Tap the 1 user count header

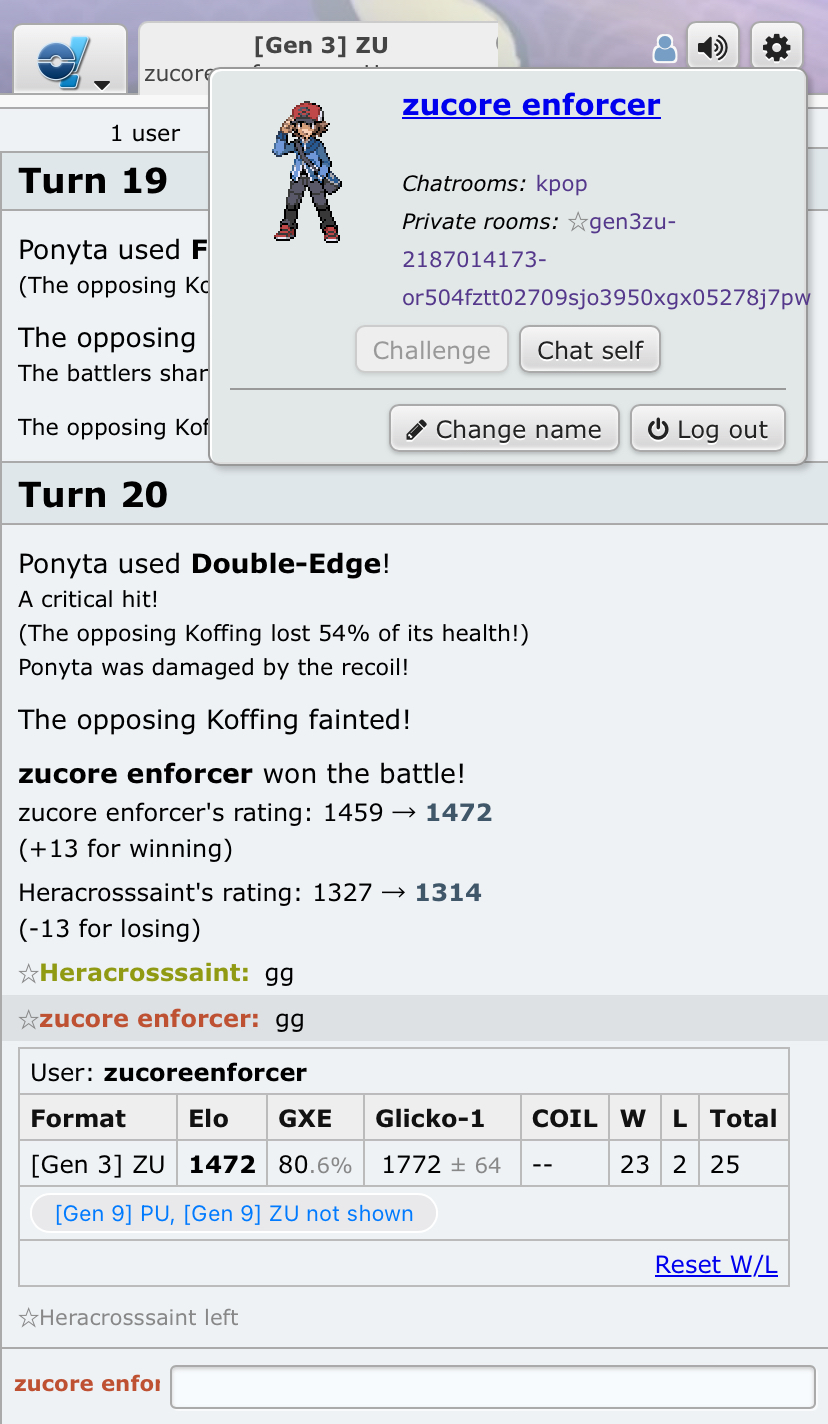[145, 133]
